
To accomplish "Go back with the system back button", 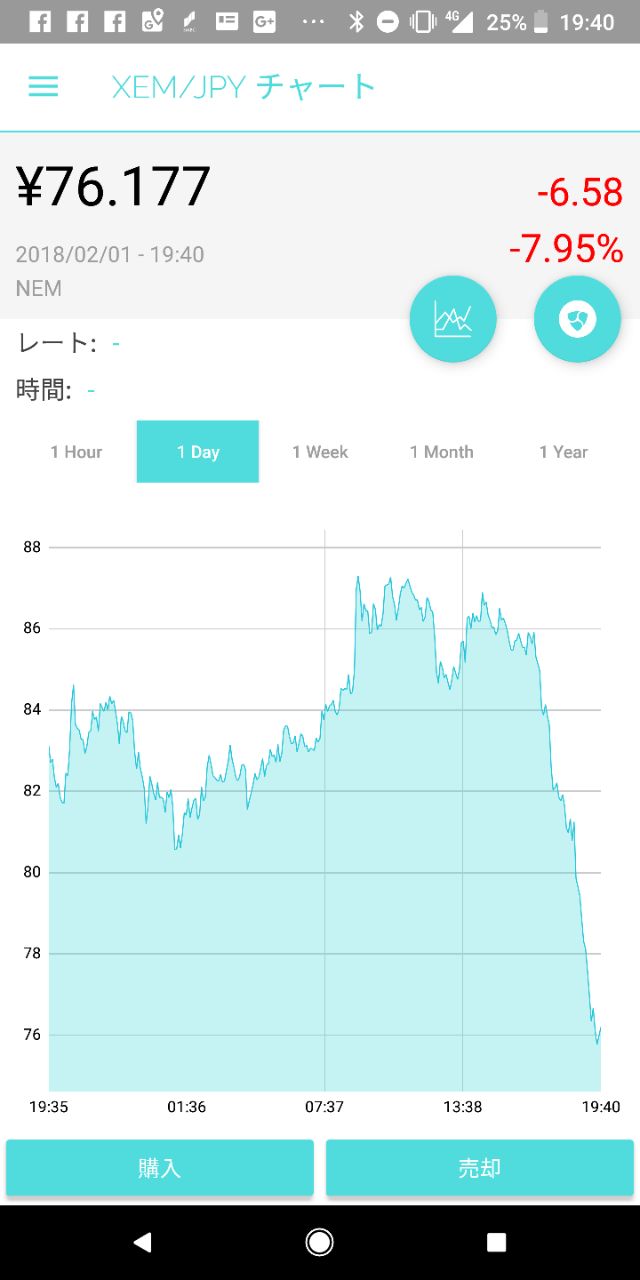I will 143,1242.
